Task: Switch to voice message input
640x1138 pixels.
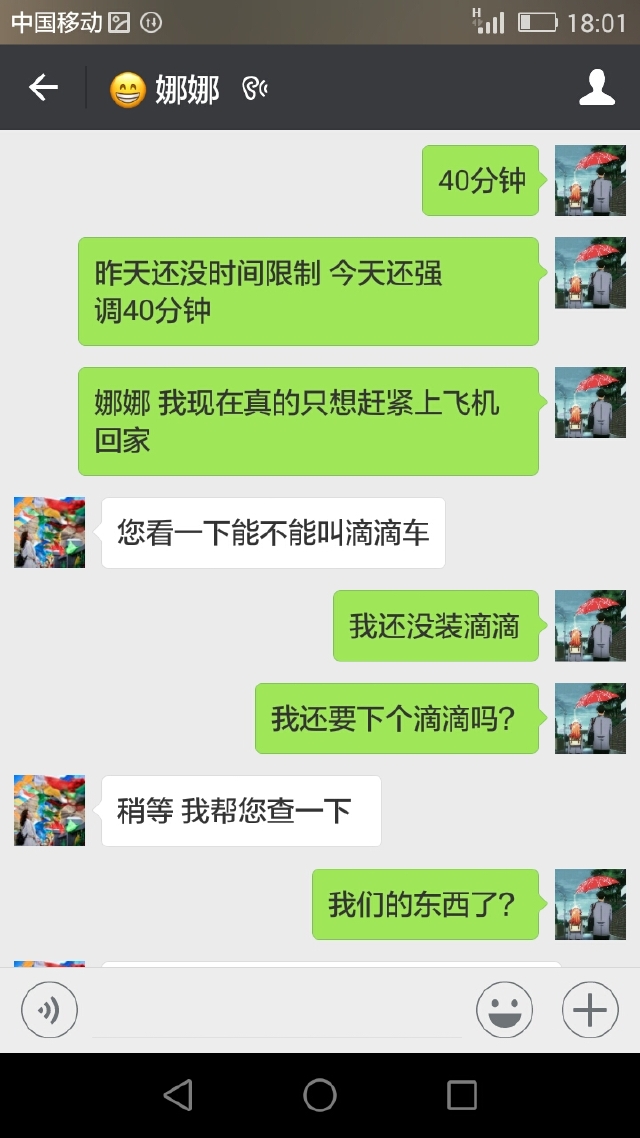Action: click(49, 1010)
